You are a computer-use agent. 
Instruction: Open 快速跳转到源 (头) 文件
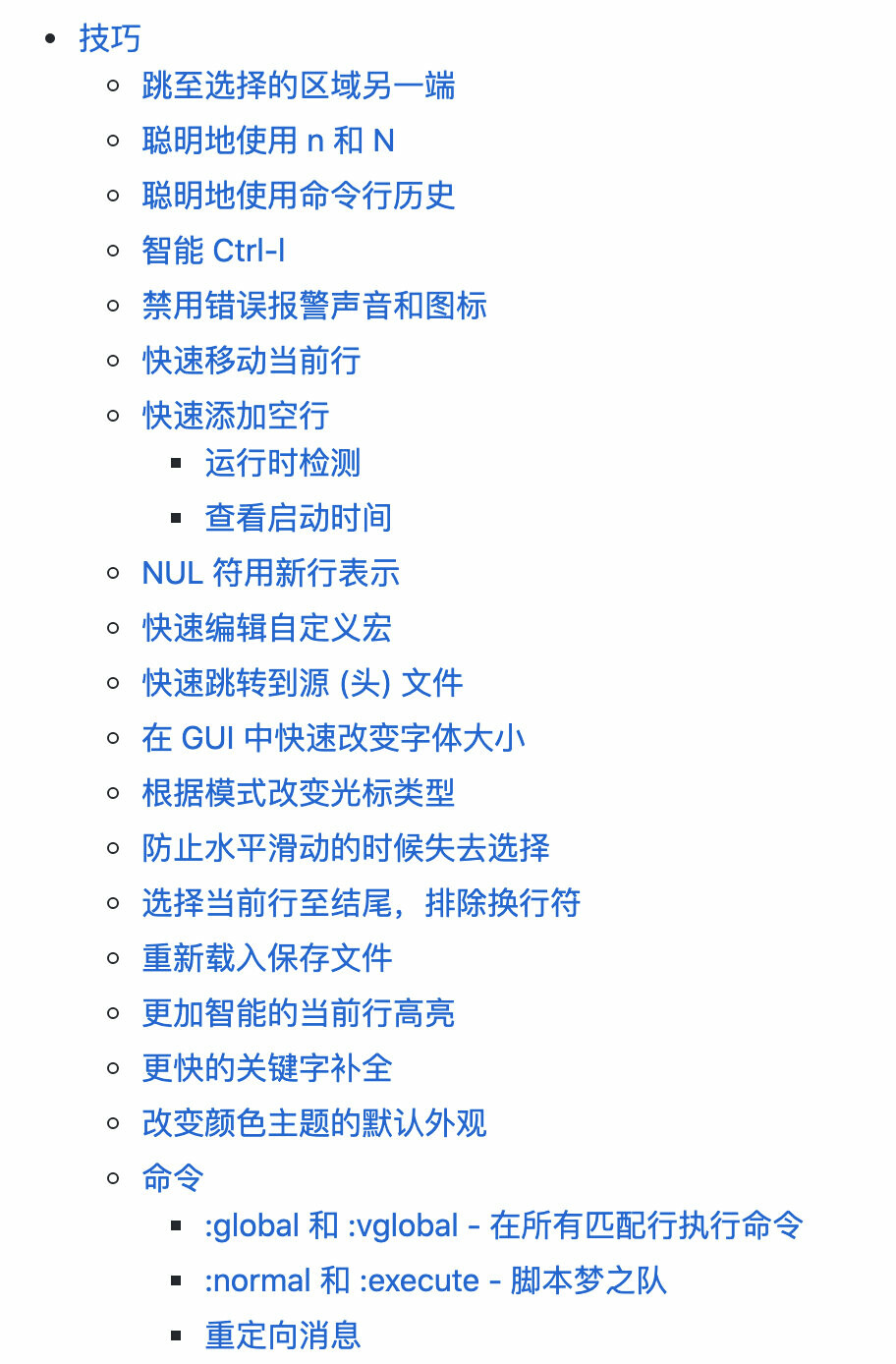point(302,683)
